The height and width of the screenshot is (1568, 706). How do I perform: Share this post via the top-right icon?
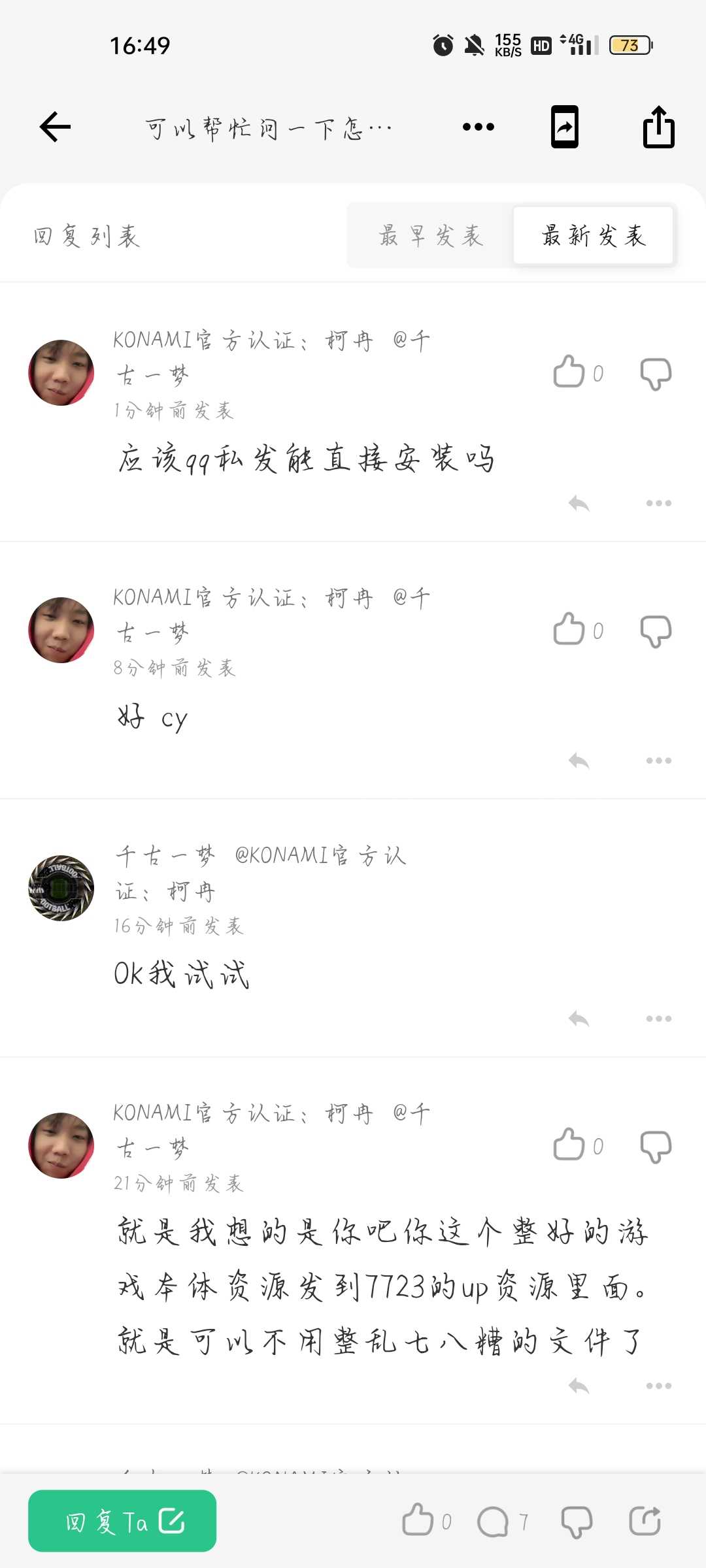tap(658, 127)
